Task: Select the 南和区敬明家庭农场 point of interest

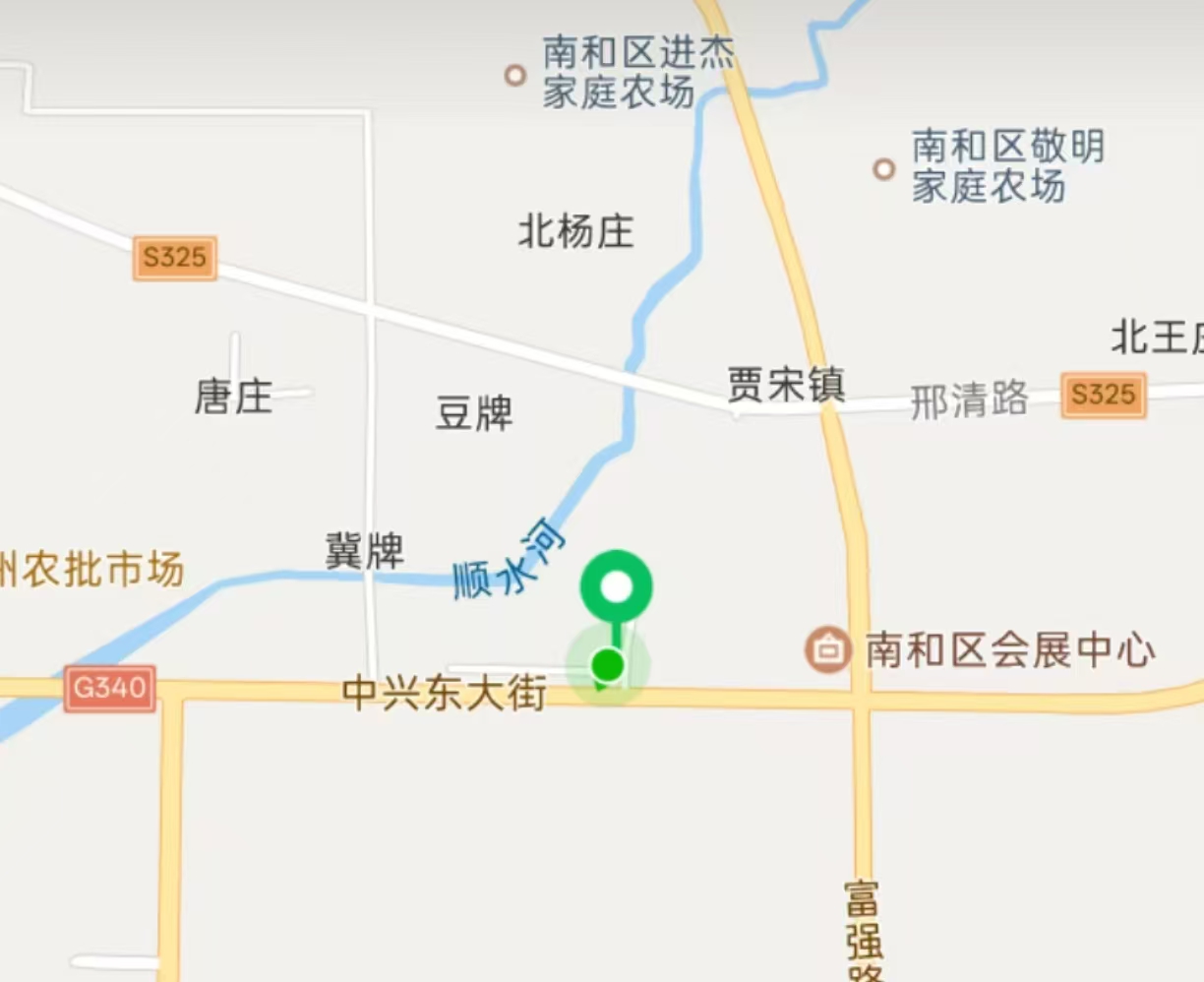Action: [884, 169]
